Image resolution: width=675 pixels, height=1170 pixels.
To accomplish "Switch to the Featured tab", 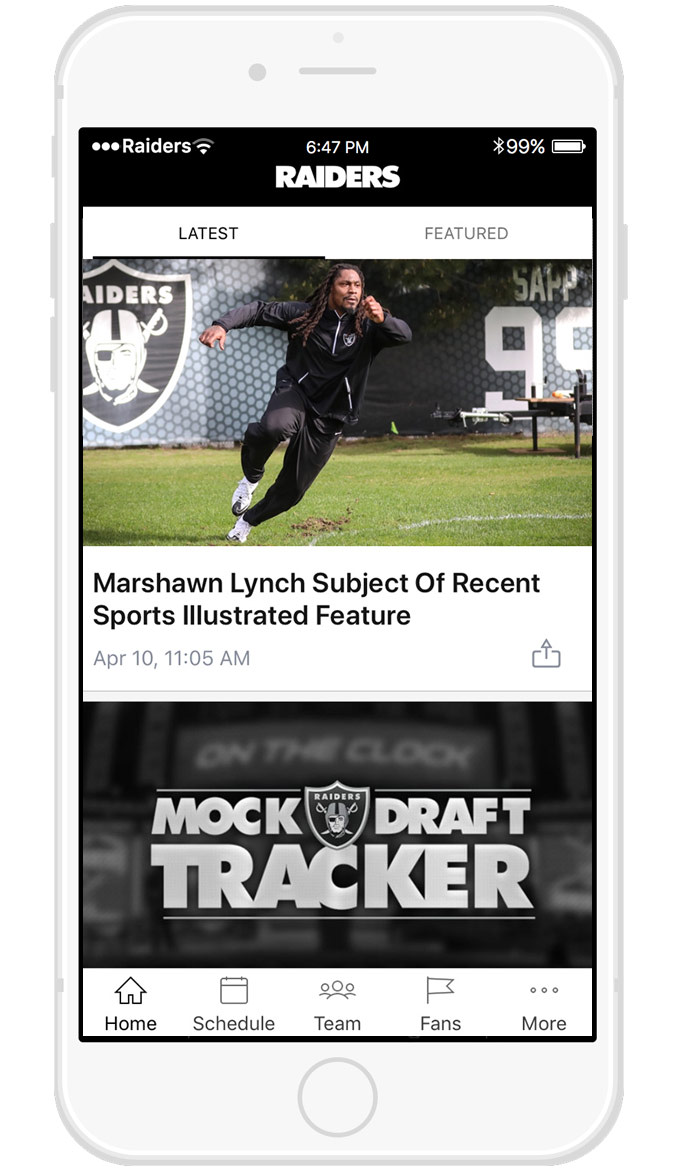I will click(465, 234).
